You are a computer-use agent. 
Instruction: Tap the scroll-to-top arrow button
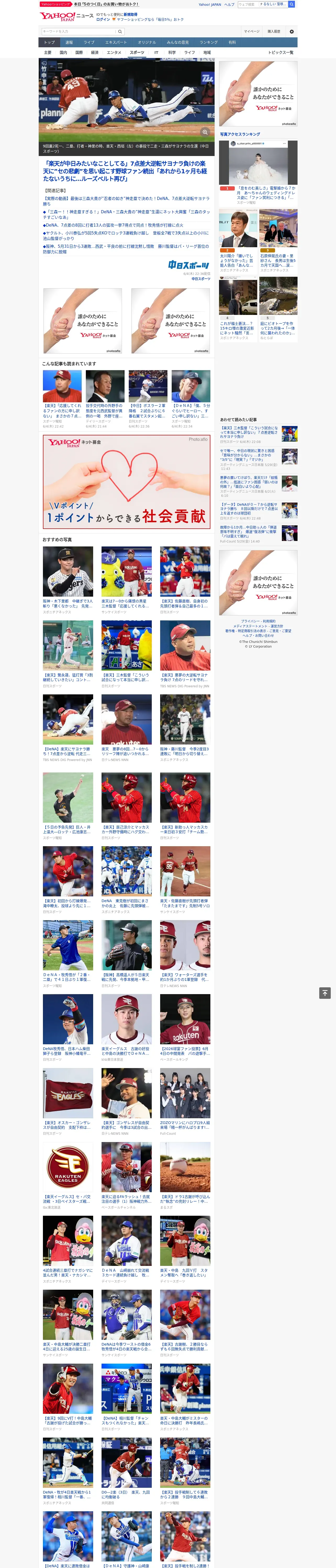click(x=325, y=993)
